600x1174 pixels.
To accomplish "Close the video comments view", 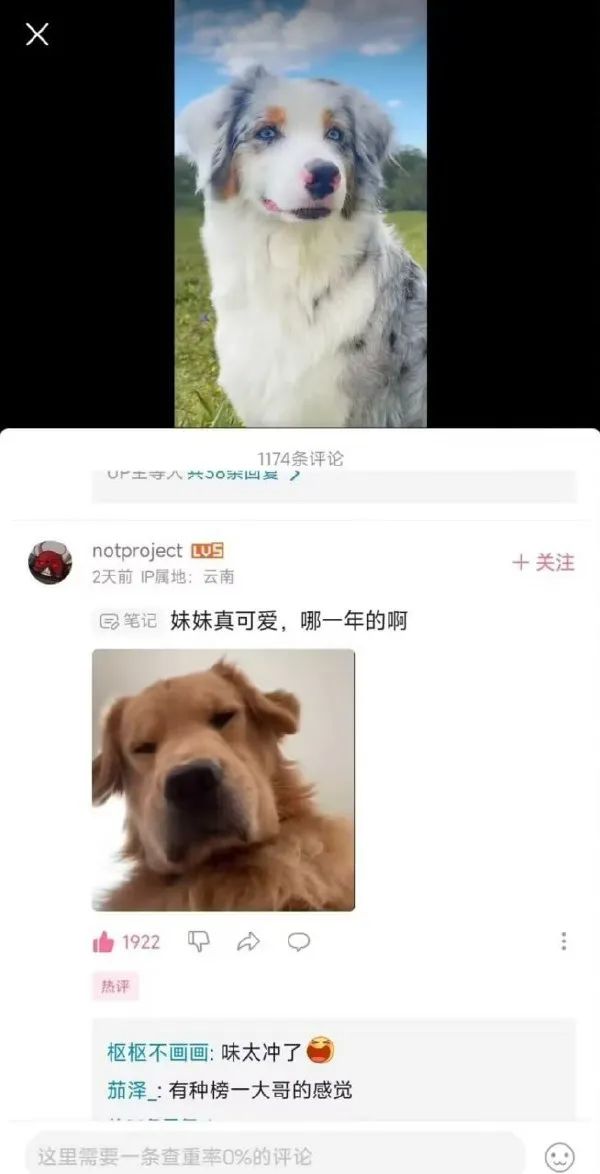I will pyautogui.click(x=37, y=35).
